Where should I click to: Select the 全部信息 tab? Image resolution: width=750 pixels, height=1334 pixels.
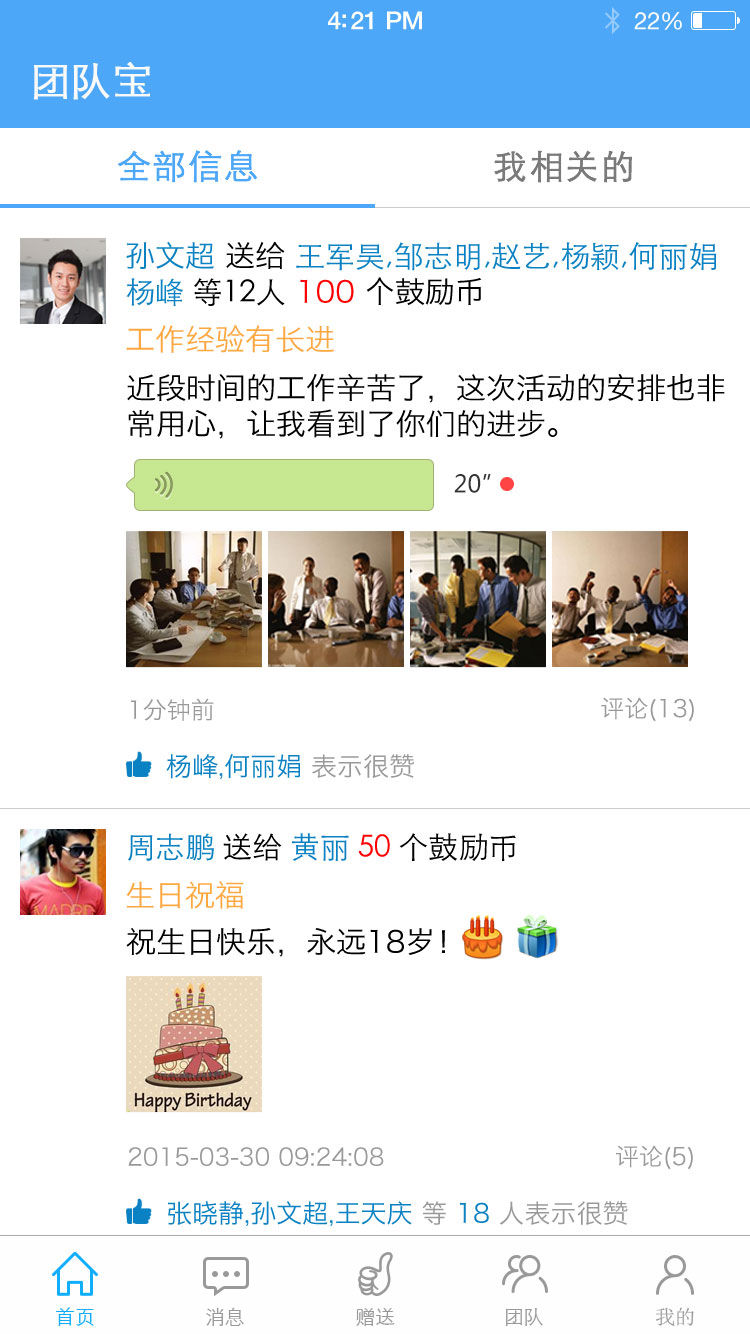pyautogui.click(x=188, y=167)
